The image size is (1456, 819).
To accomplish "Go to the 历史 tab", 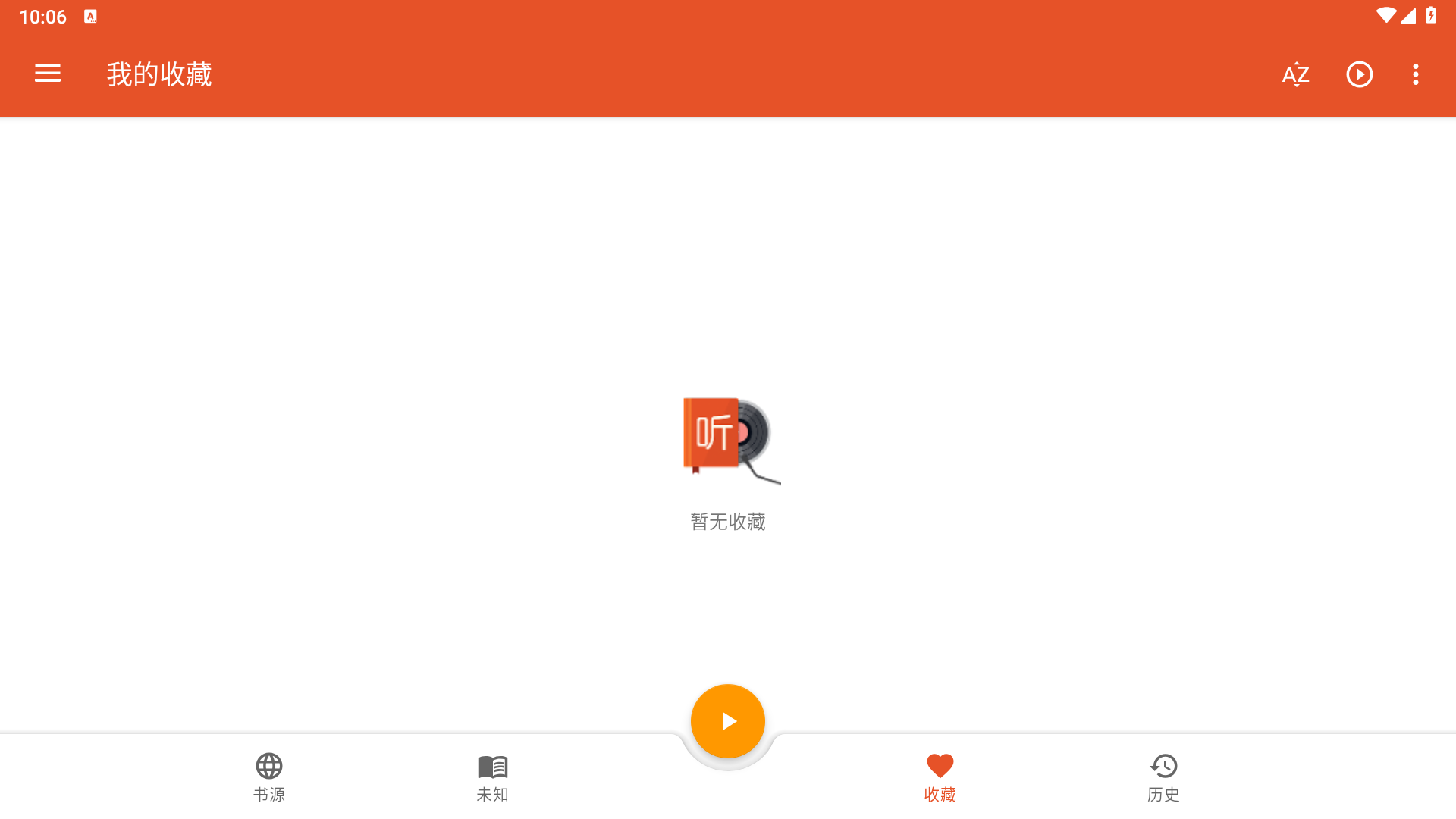I will click(x=1163, y=777).
